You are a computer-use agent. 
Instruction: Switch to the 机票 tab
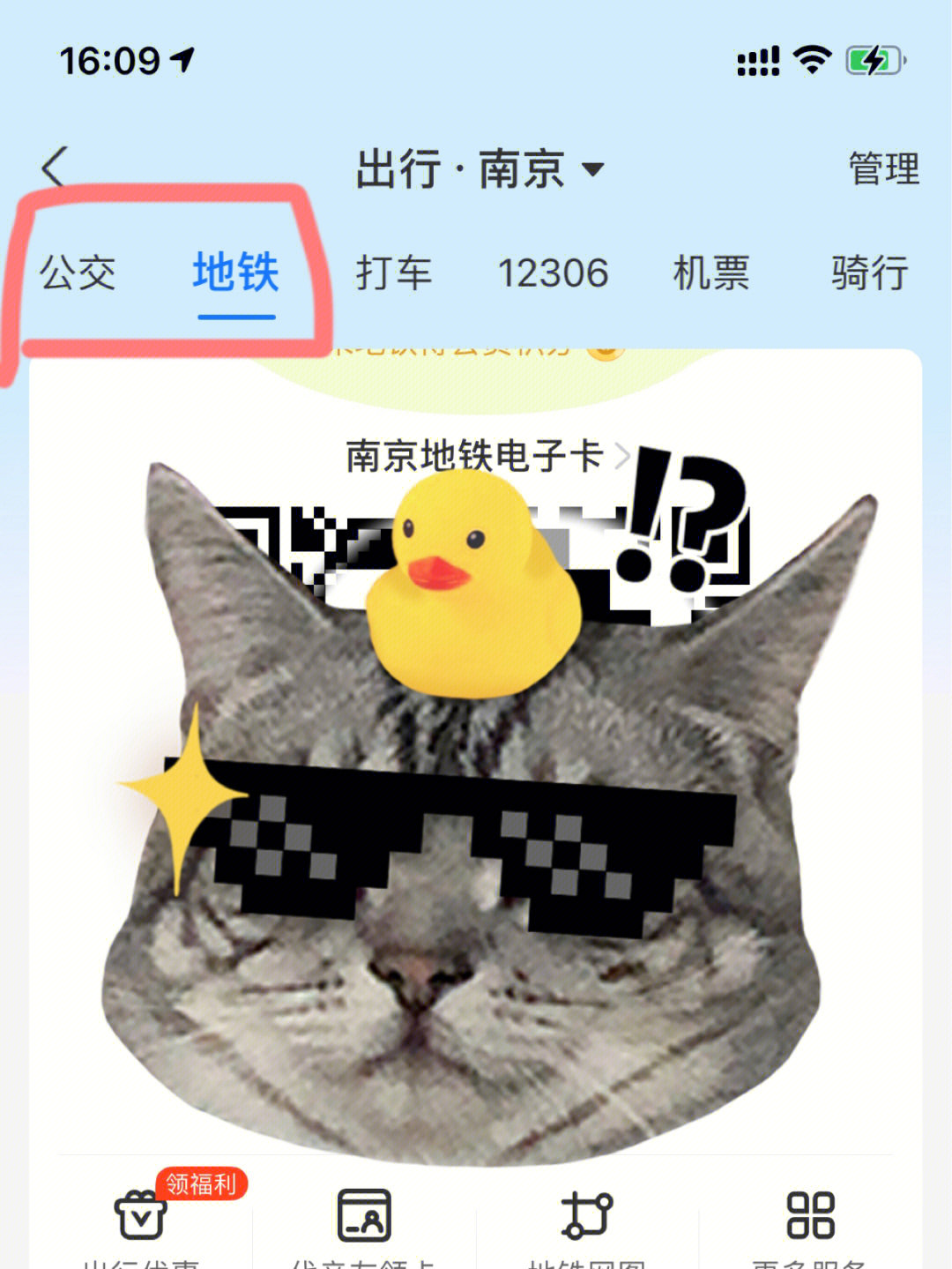click(710, 272)
